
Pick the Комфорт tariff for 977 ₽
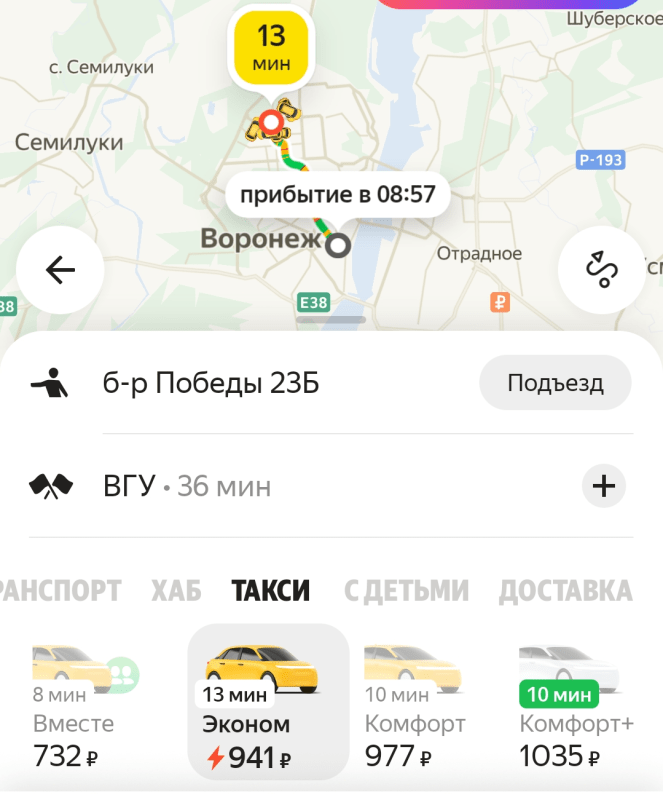coord(414,708)
